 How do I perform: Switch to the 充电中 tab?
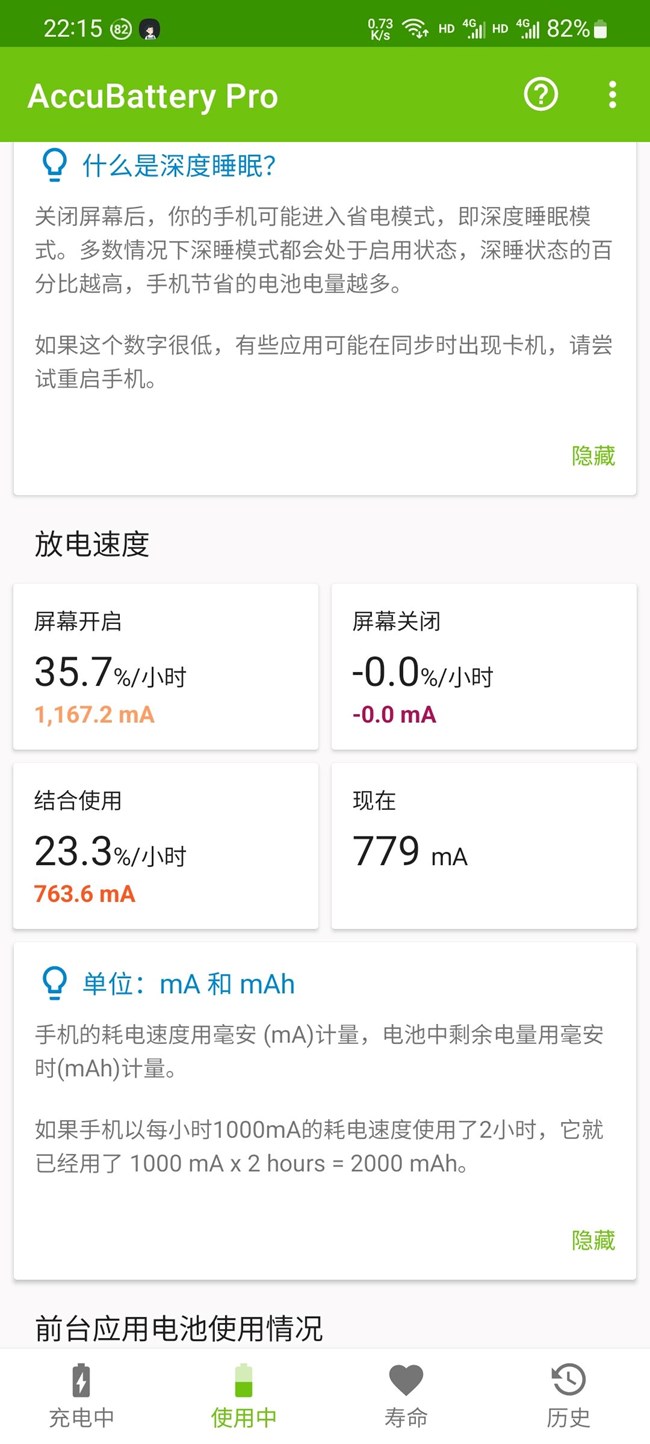tap(81, 1396)
